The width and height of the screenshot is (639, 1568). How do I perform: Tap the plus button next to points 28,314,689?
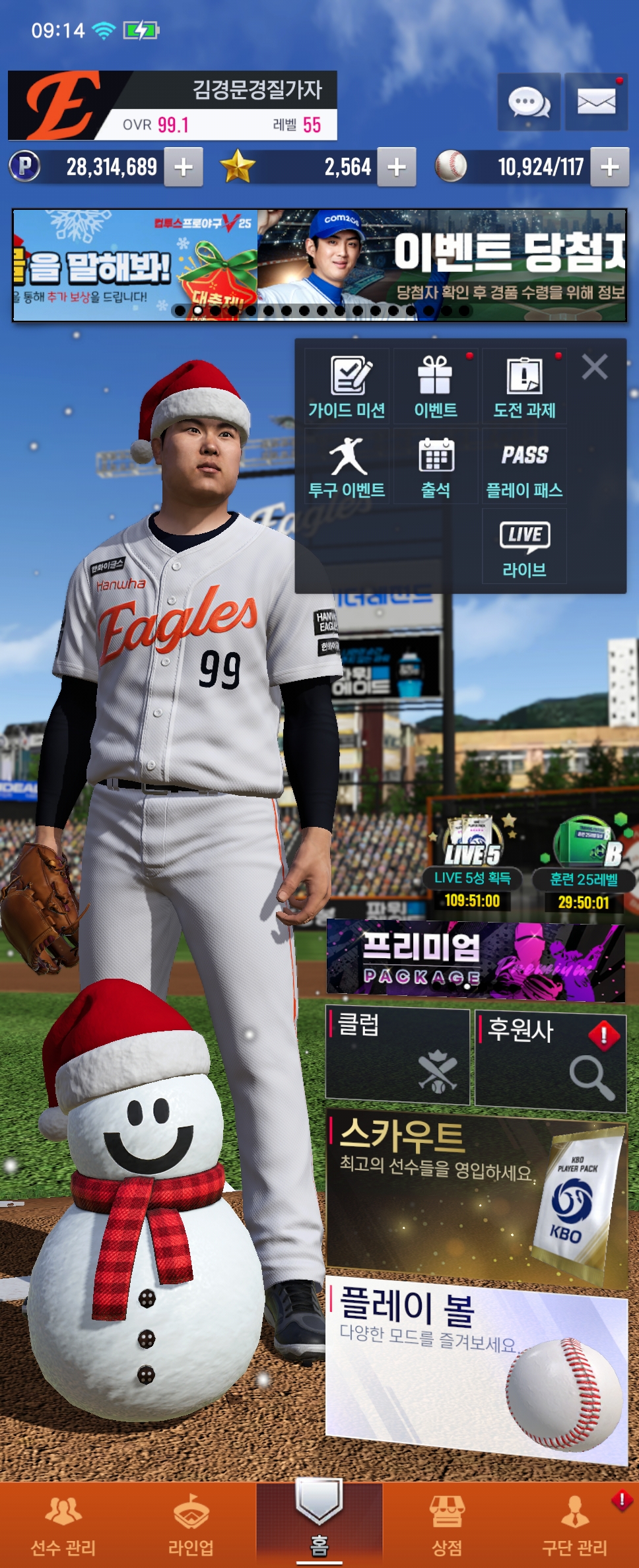point(183,167)
